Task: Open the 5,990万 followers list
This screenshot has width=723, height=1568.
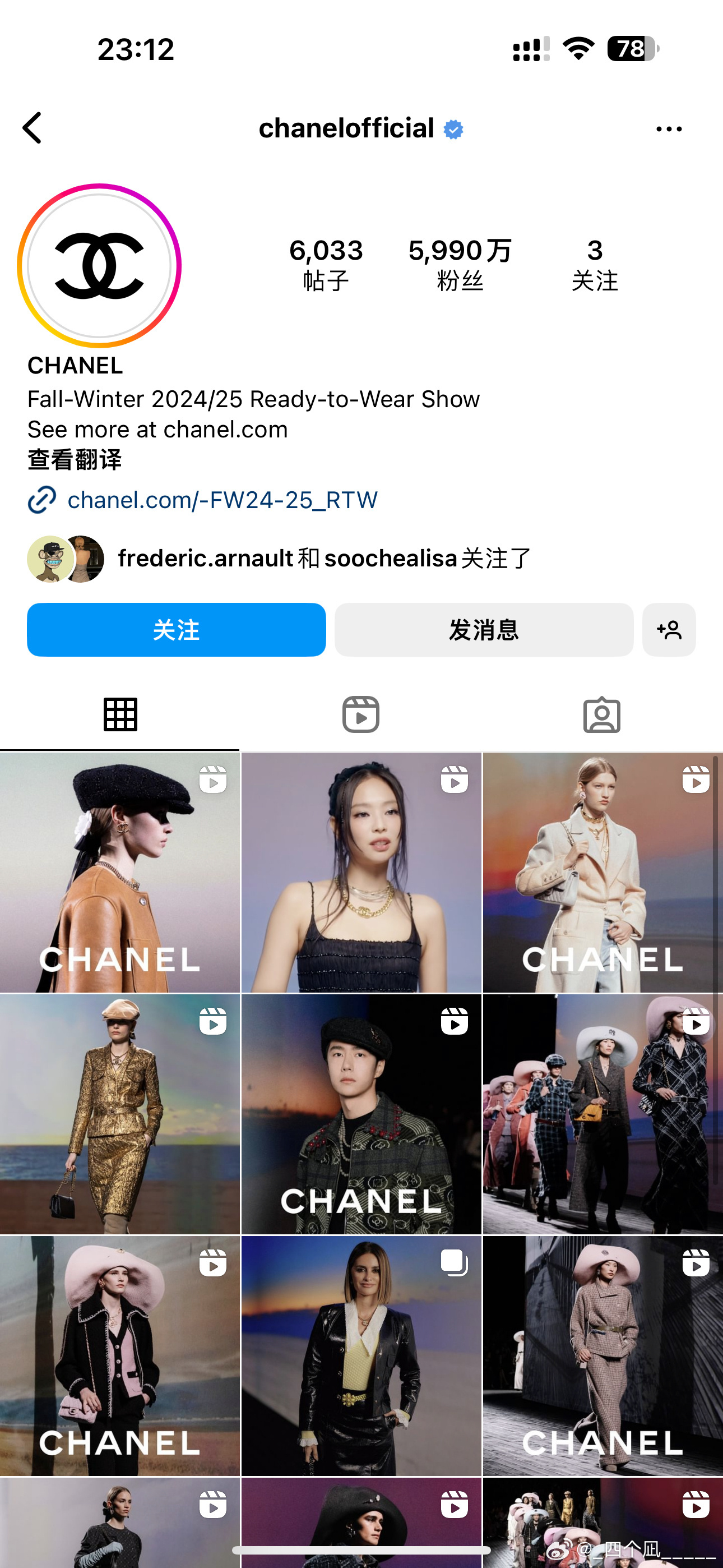Action: tap(461, 263)
